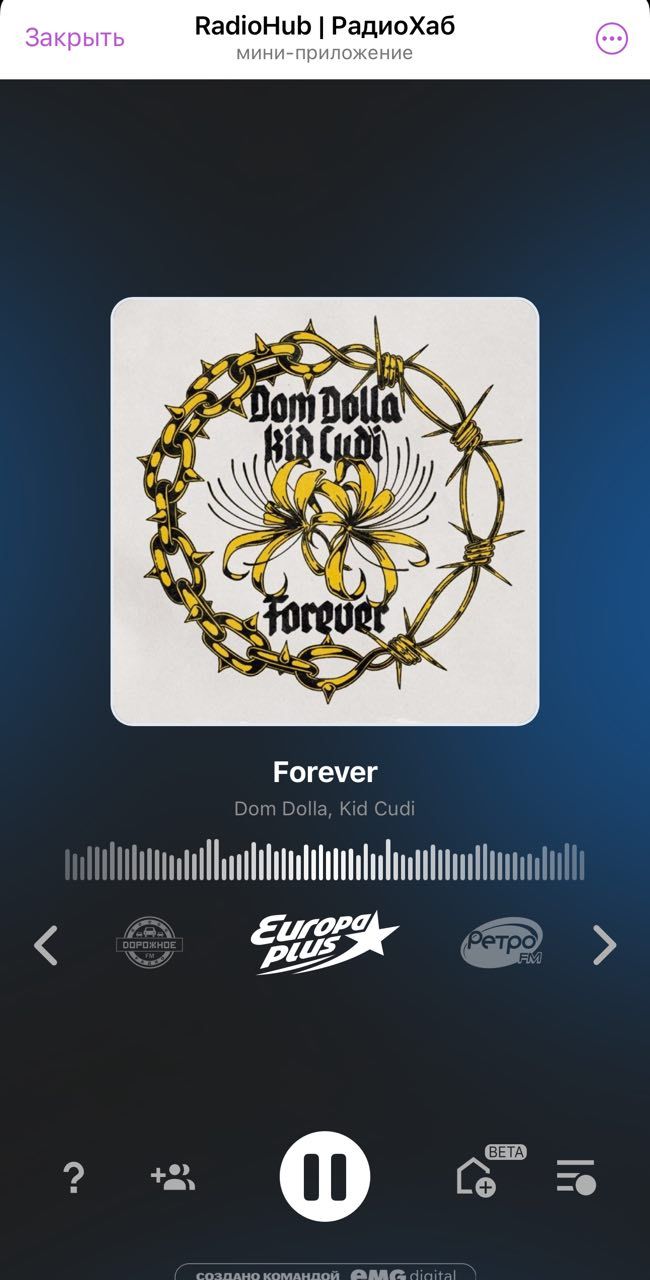Select the Retro FM station

501,944
